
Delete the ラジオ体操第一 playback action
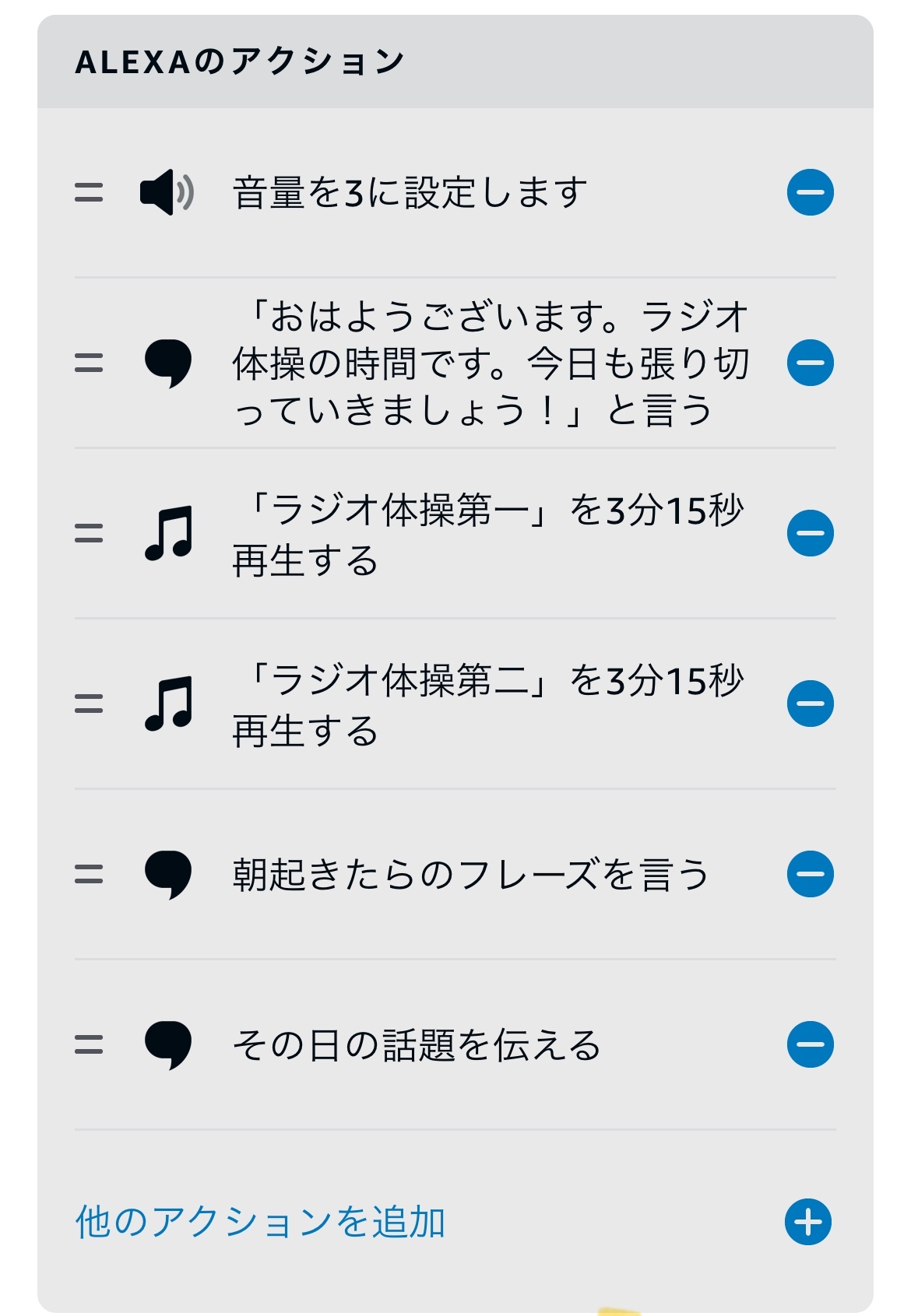(x=810, y=533)
